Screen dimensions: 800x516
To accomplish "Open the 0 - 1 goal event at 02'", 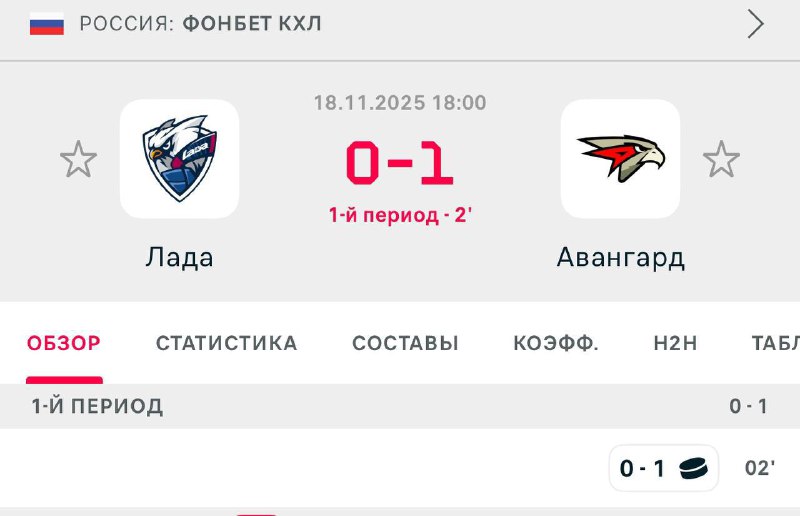I will (x=664, y=468).
